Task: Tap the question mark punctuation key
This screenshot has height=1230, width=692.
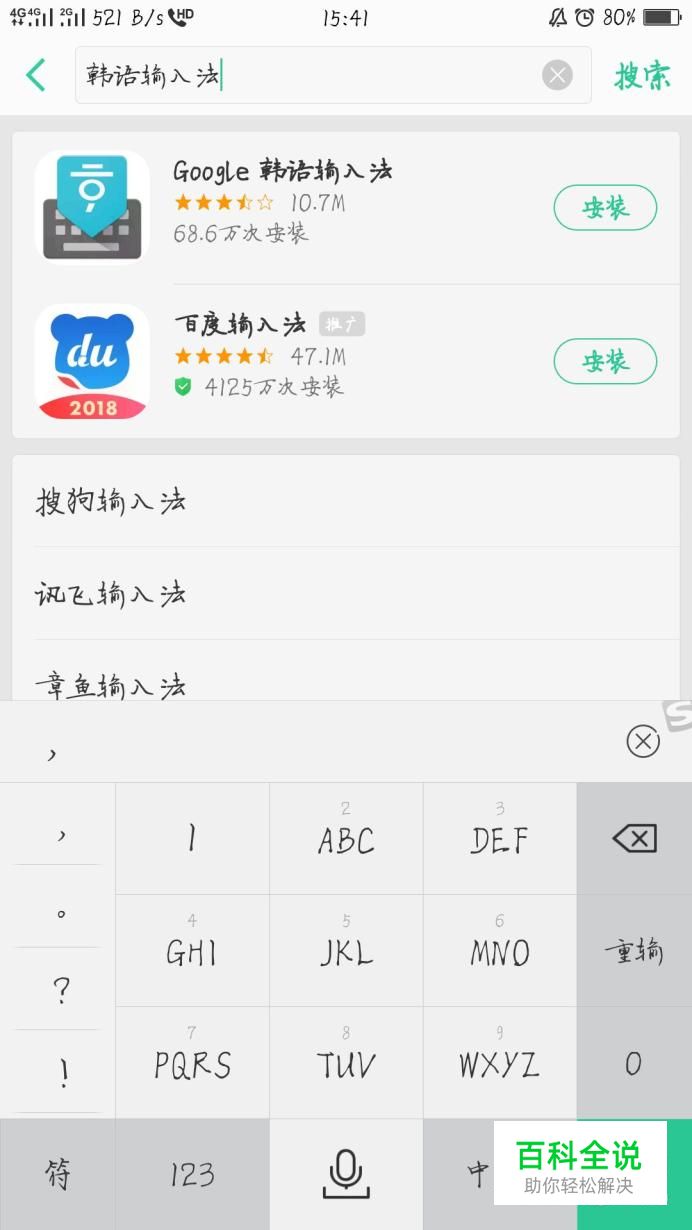Action: (61, 990)
